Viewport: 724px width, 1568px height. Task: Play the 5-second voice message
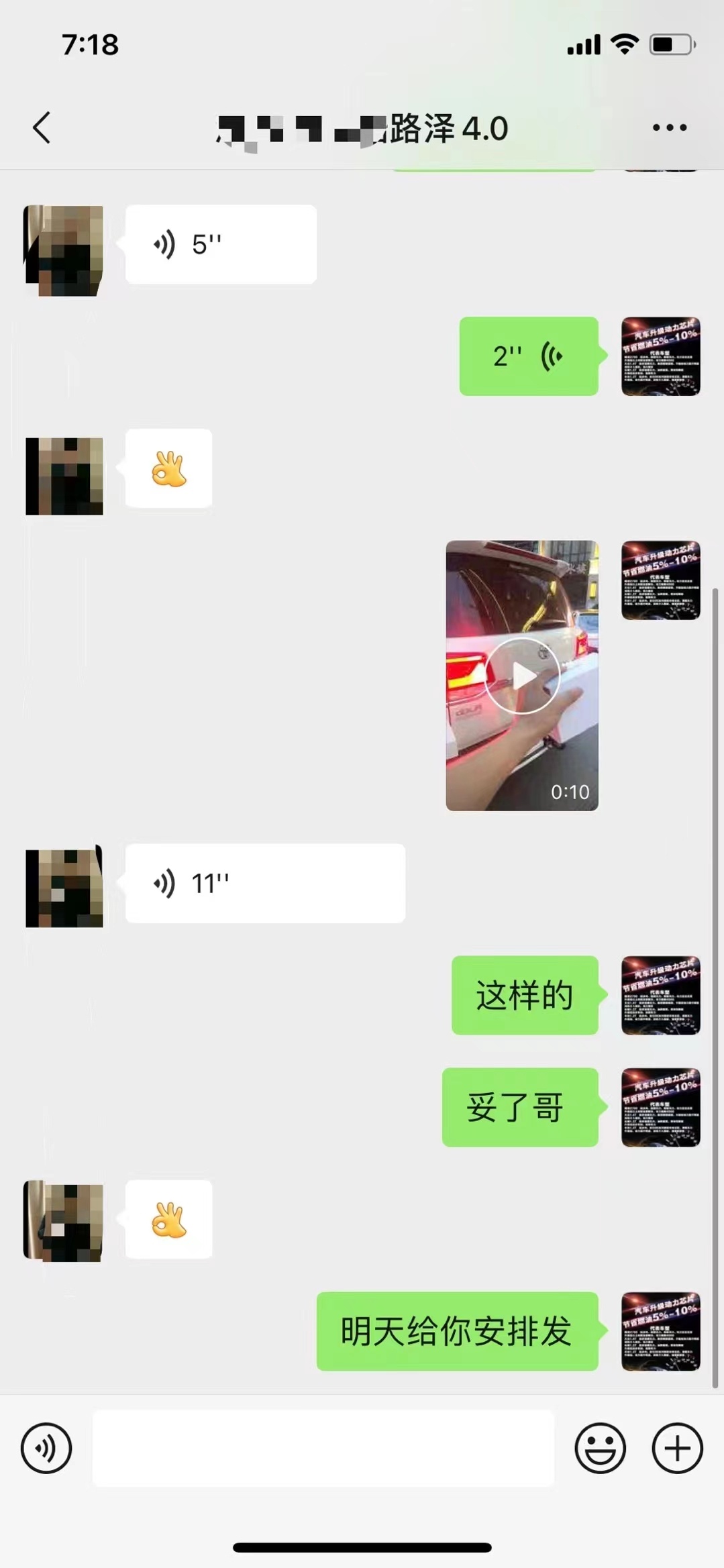[221, 244]
